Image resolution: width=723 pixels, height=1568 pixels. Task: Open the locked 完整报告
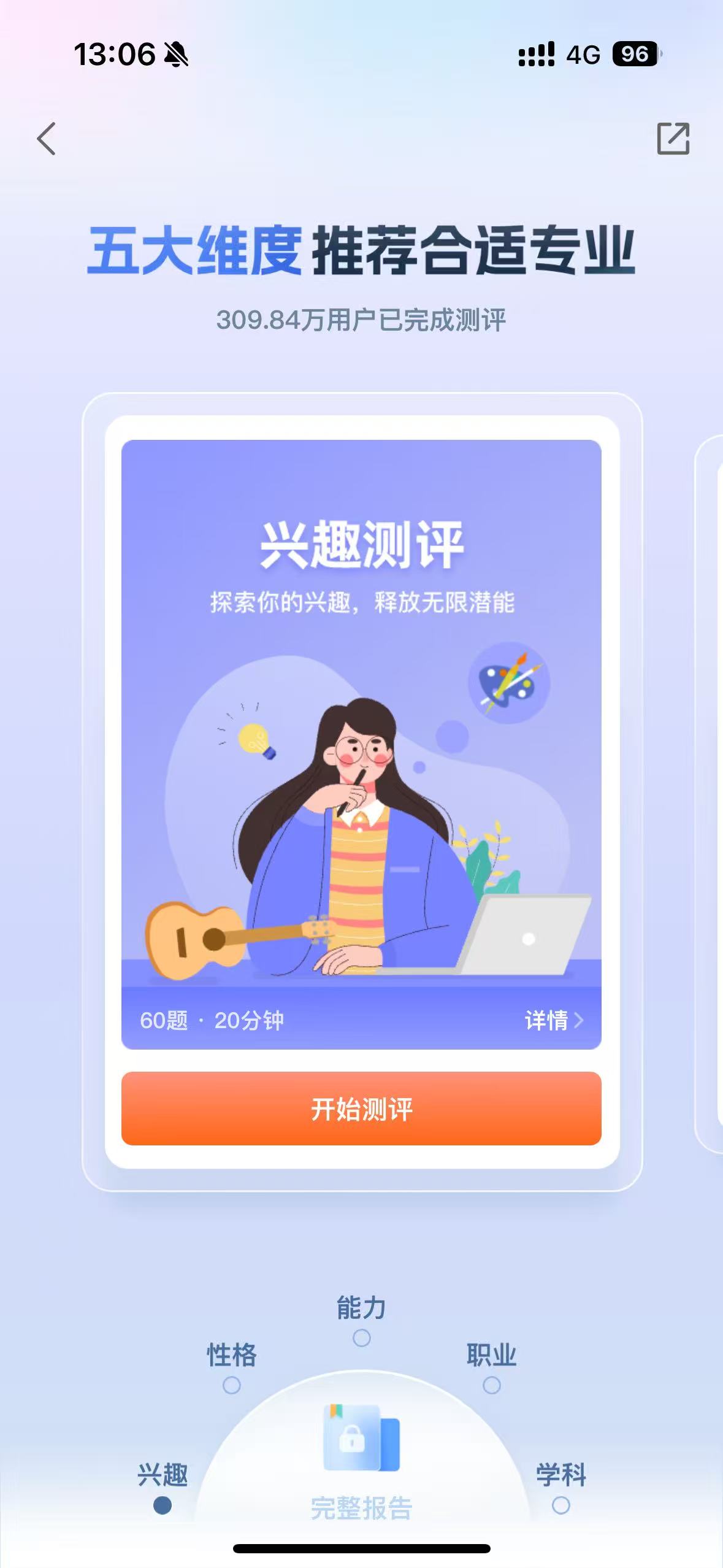coord(361,1460)
